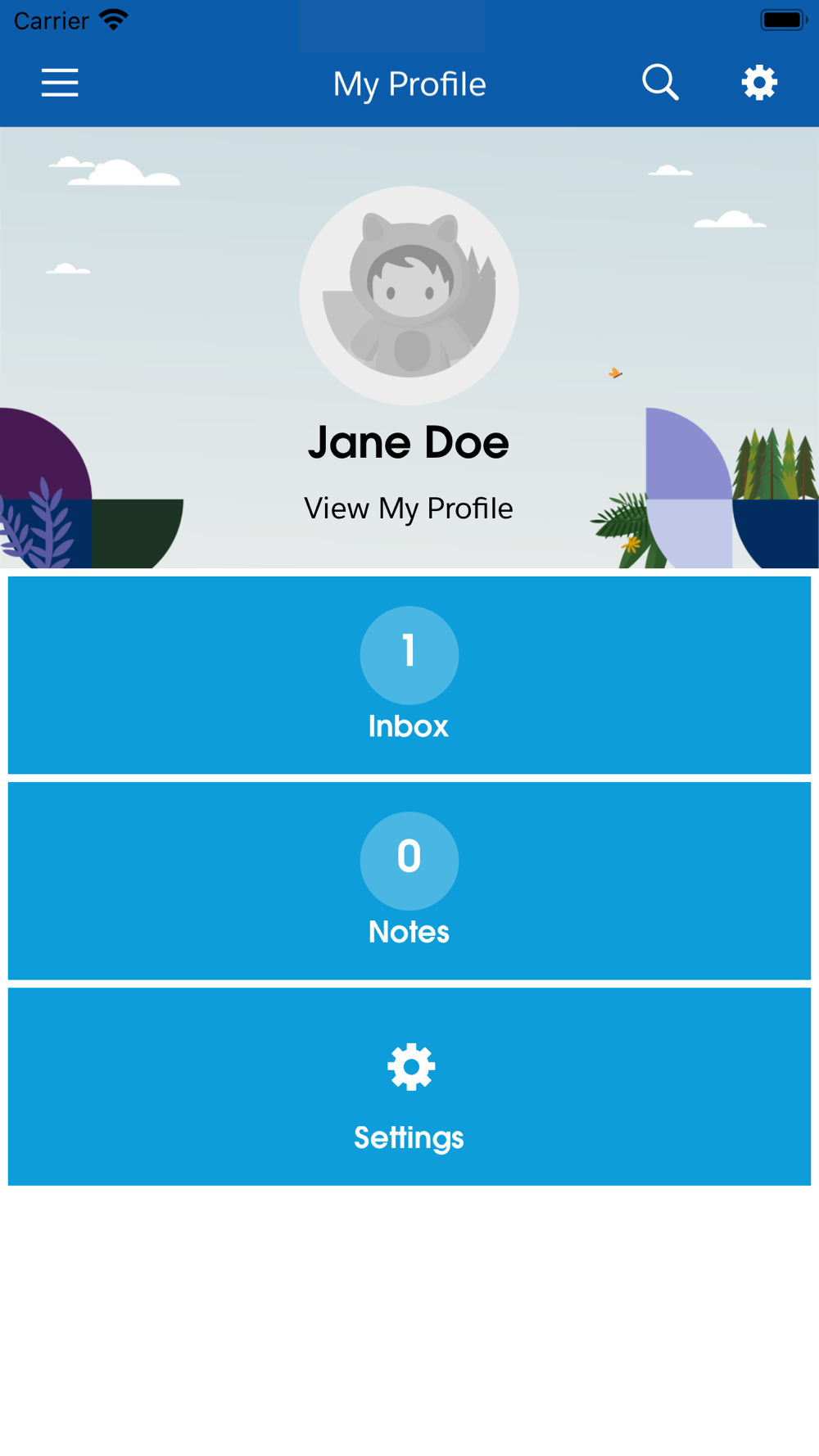819x1456 pixels.
Task: Open settings from the top bar gear
Action: 759,83
